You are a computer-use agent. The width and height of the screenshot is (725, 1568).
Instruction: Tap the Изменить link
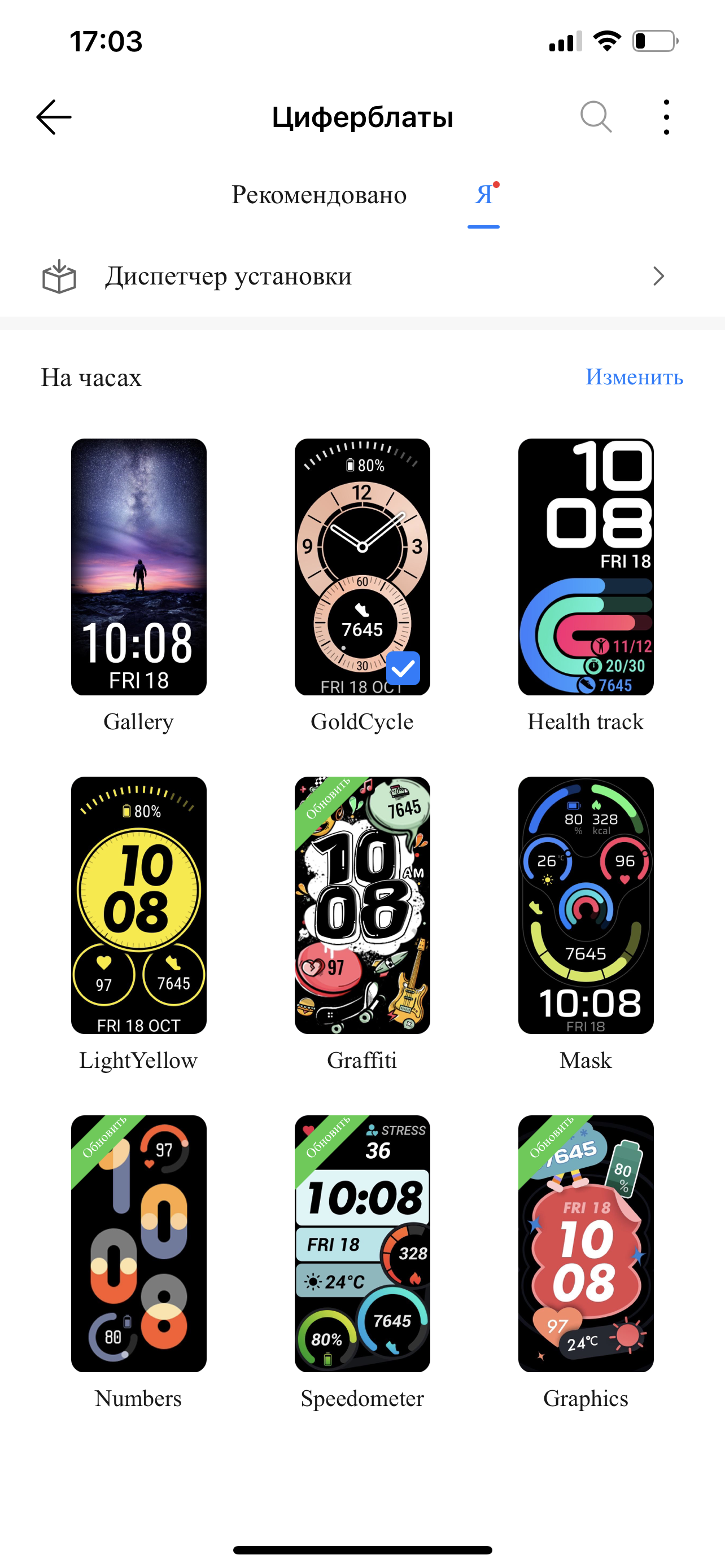(x=634, y=377)
